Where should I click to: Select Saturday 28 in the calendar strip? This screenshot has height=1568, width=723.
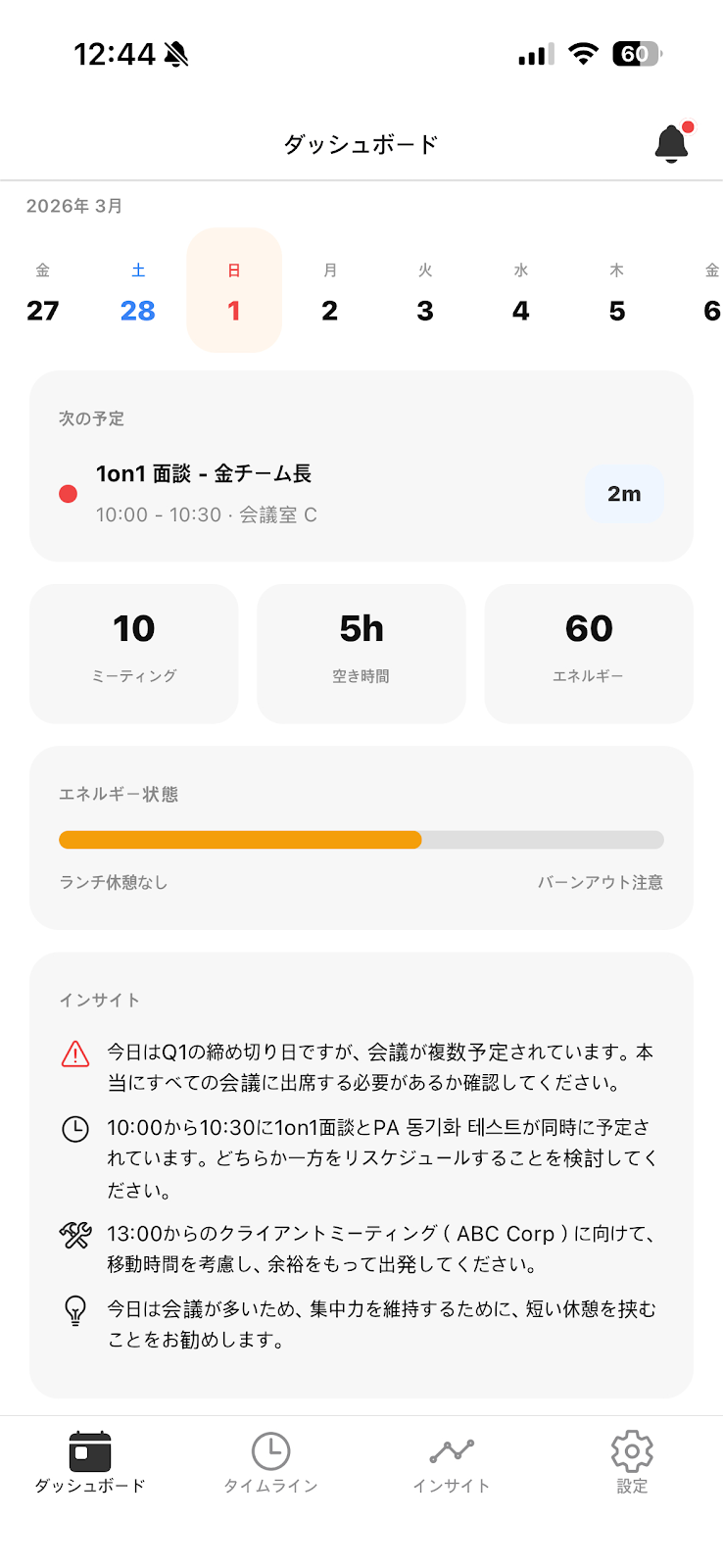click(137, 290)
